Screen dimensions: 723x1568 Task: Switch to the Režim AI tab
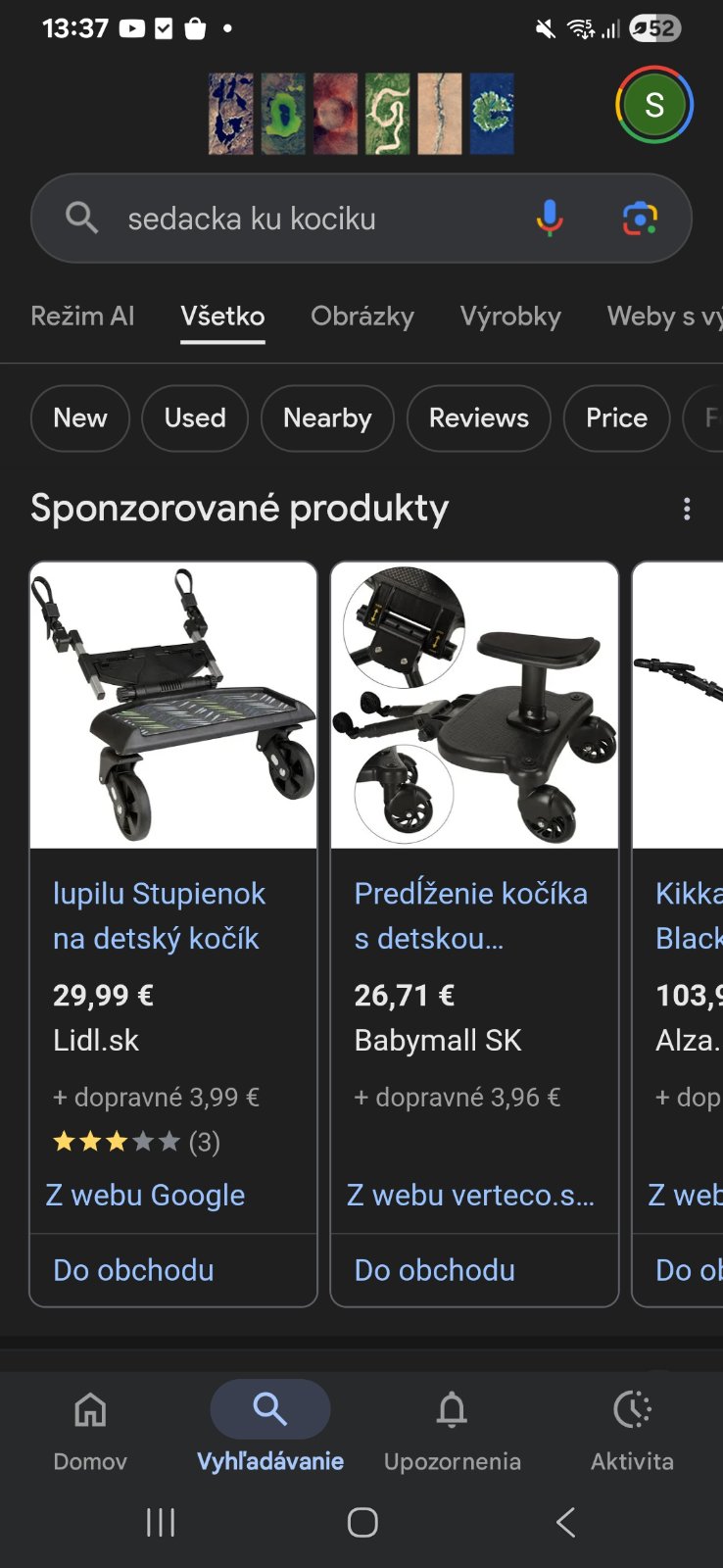tap(82, 316)
